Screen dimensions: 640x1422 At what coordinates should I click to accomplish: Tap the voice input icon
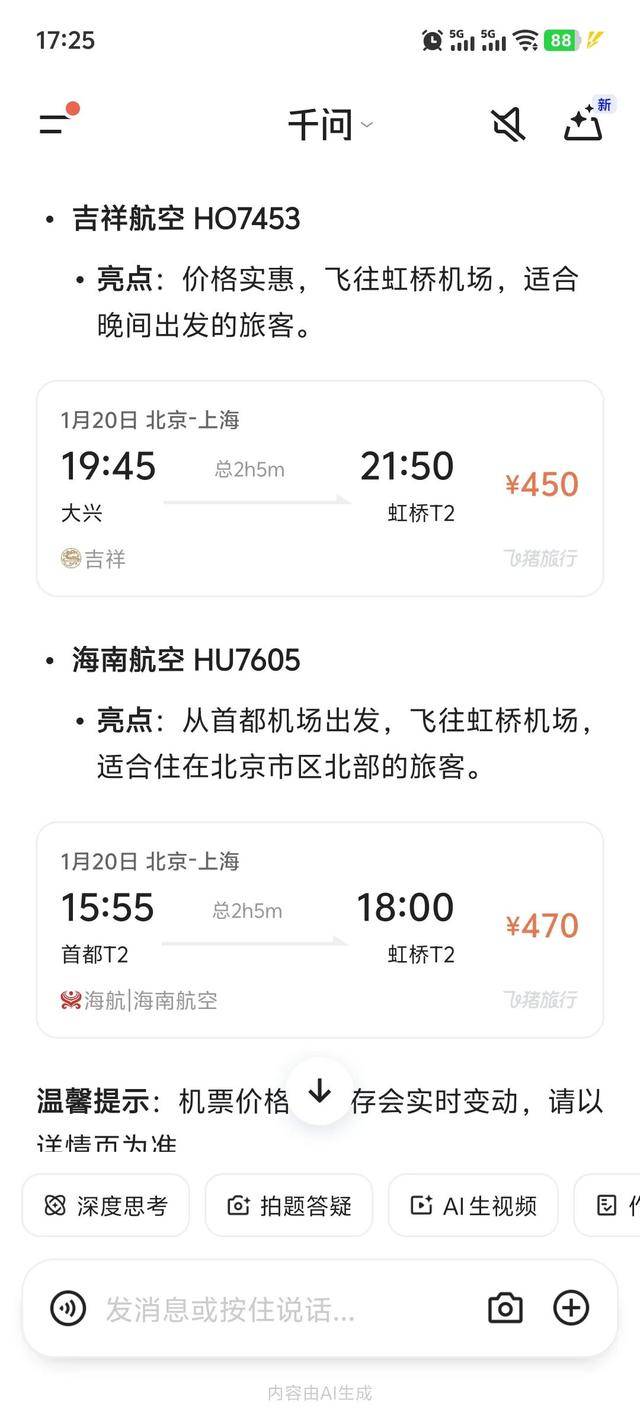pyautogui.click(x=68, y=1308)
